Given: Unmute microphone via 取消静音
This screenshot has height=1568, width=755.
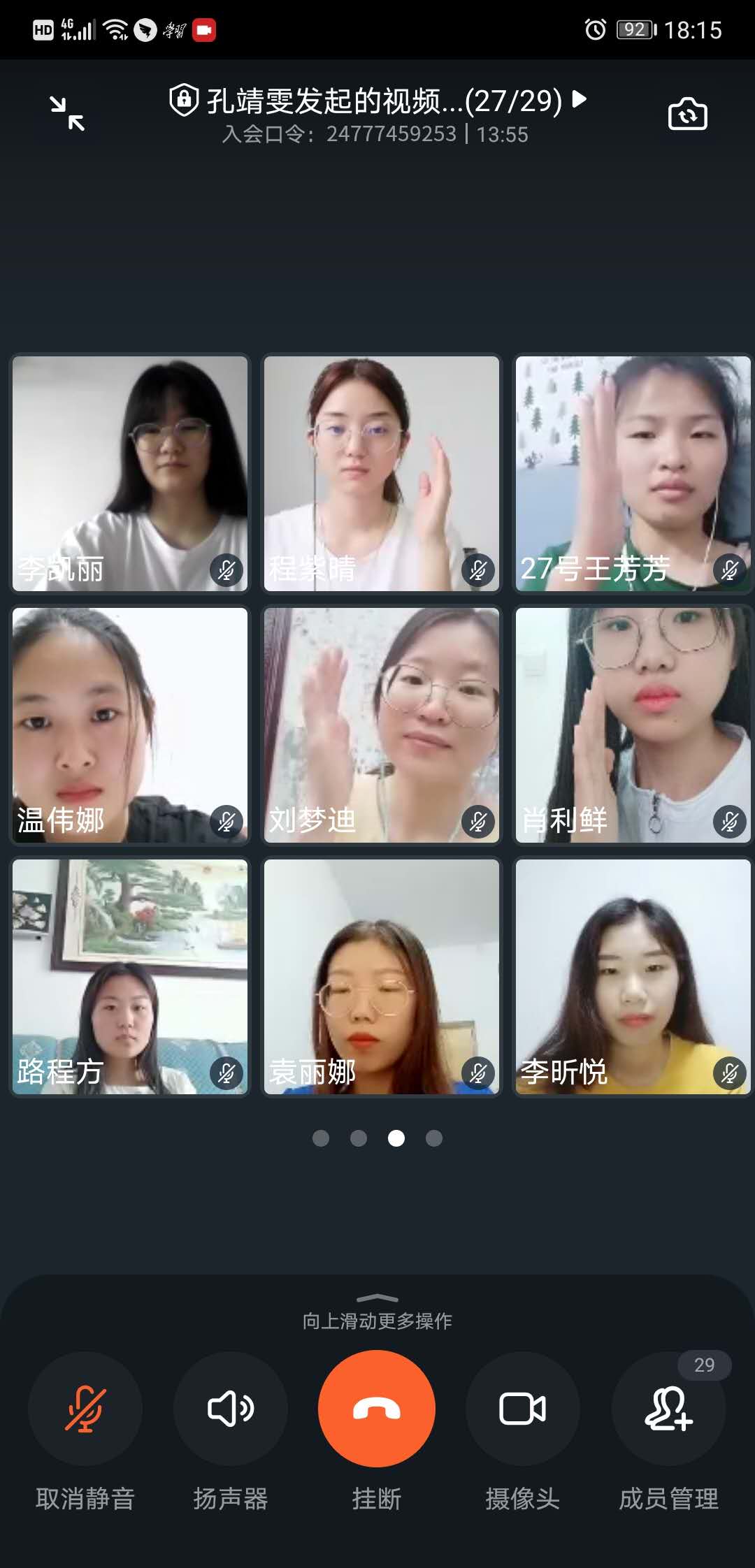Looking at the screenshot, I should (x=85, y=1409).
